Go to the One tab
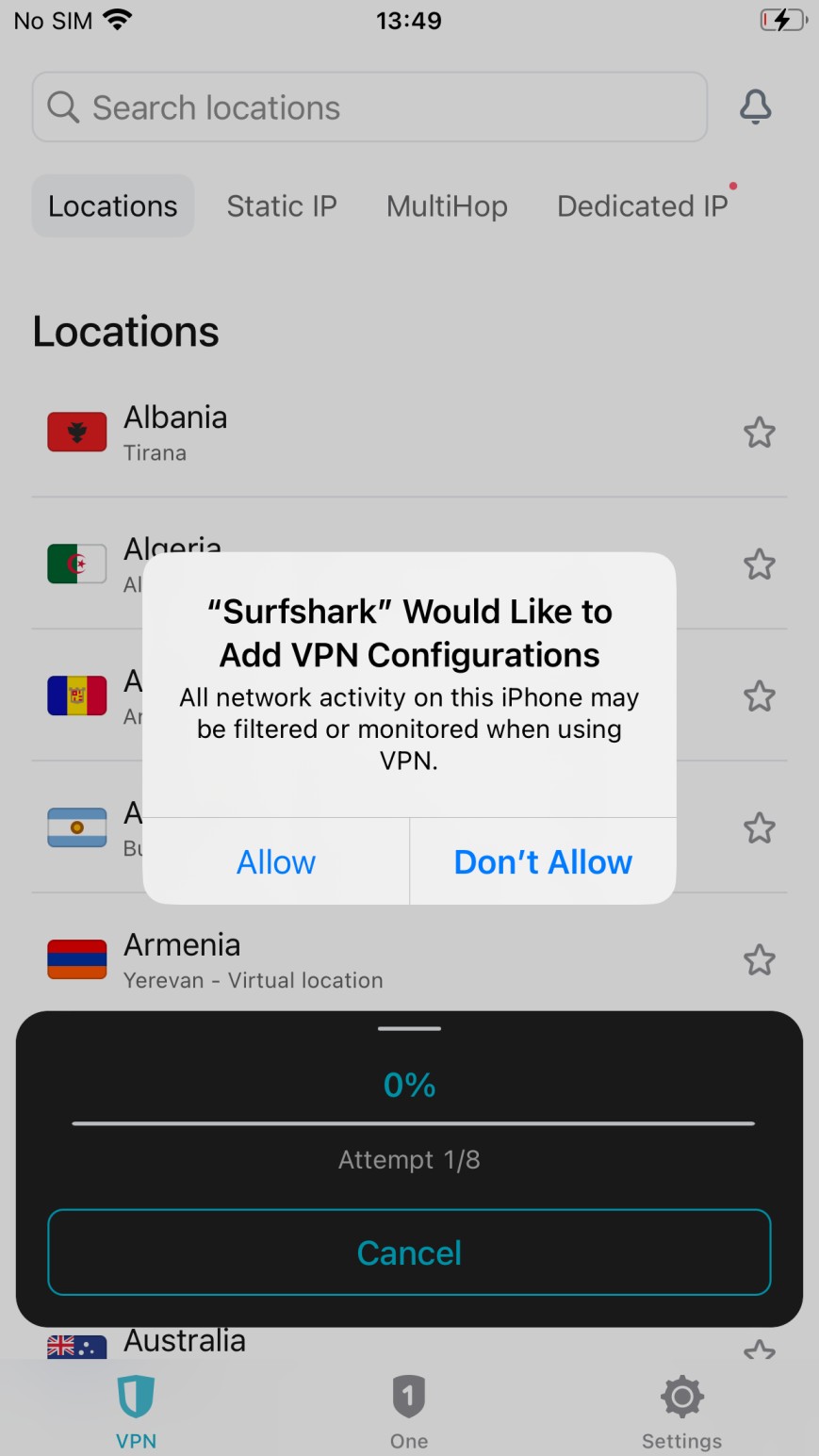Image resolution: width=819 pixels, height=1456 pixels. click(409, 1411)
